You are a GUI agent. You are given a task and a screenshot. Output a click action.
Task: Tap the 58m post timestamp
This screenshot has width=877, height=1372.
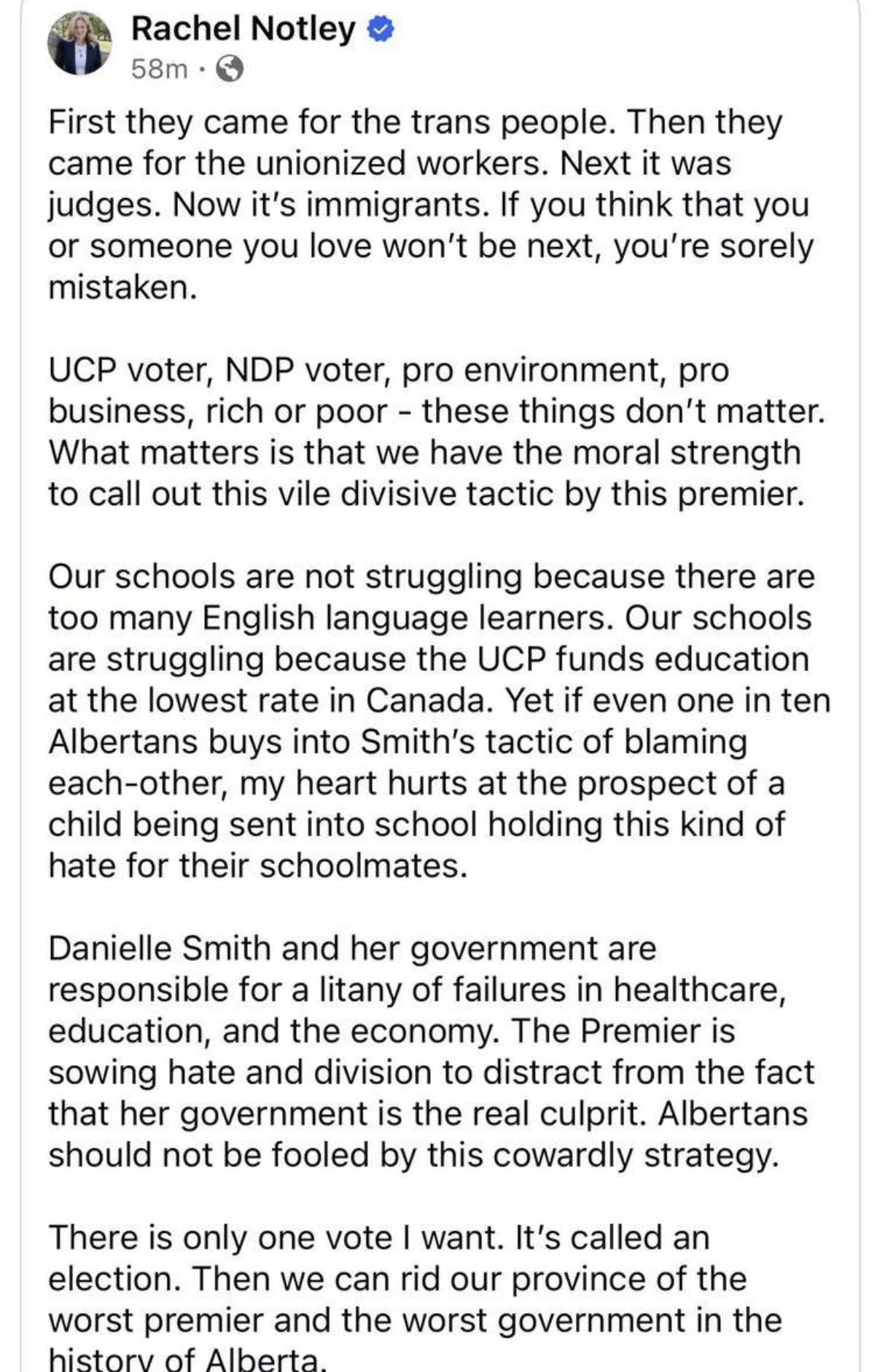point(159,69)
